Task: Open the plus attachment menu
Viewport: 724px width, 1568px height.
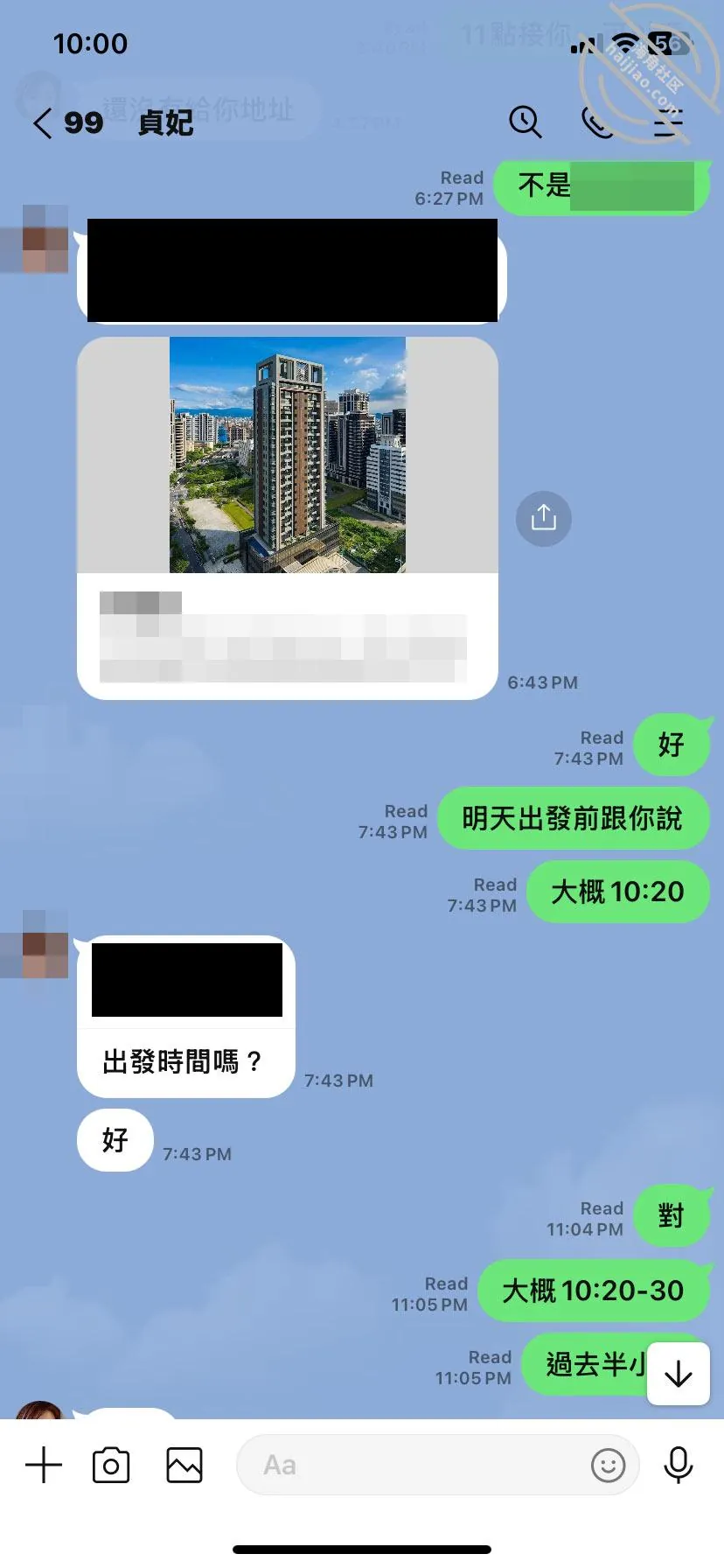Action: tap(44, 1465)
